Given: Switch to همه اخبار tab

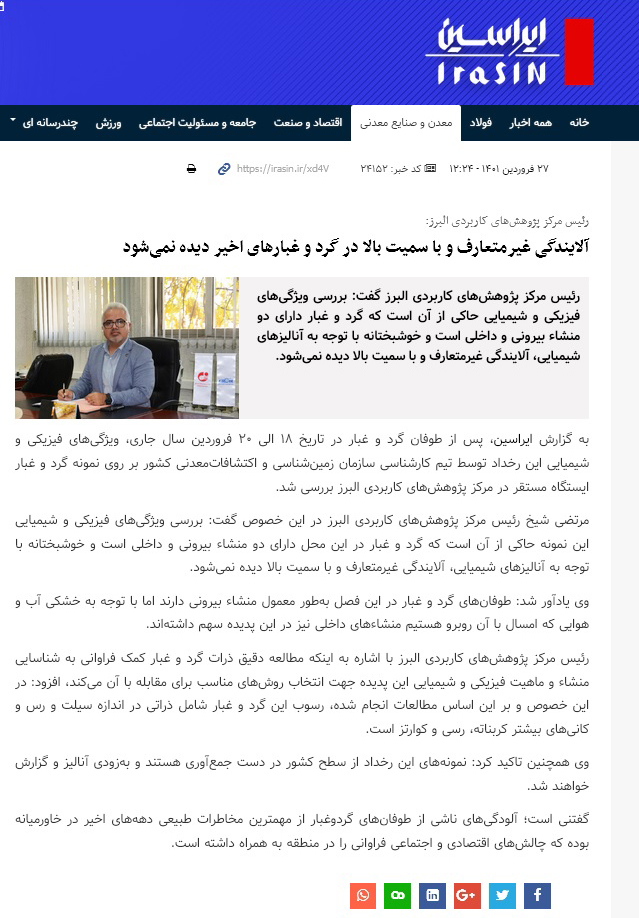Looking at the screenshot, I should tap(531, 122).
